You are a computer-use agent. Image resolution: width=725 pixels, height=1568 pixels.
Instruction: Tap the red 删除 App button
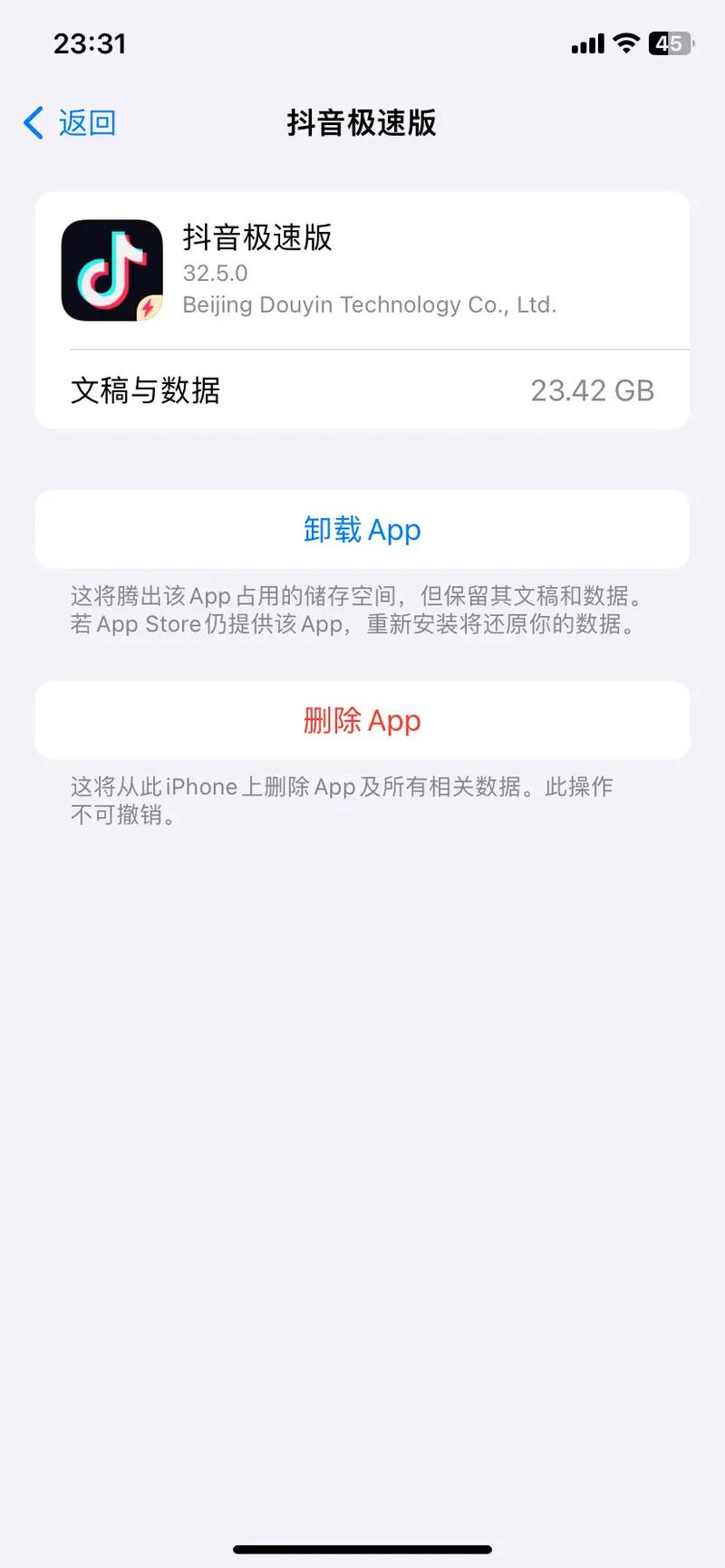click(362, 721)
